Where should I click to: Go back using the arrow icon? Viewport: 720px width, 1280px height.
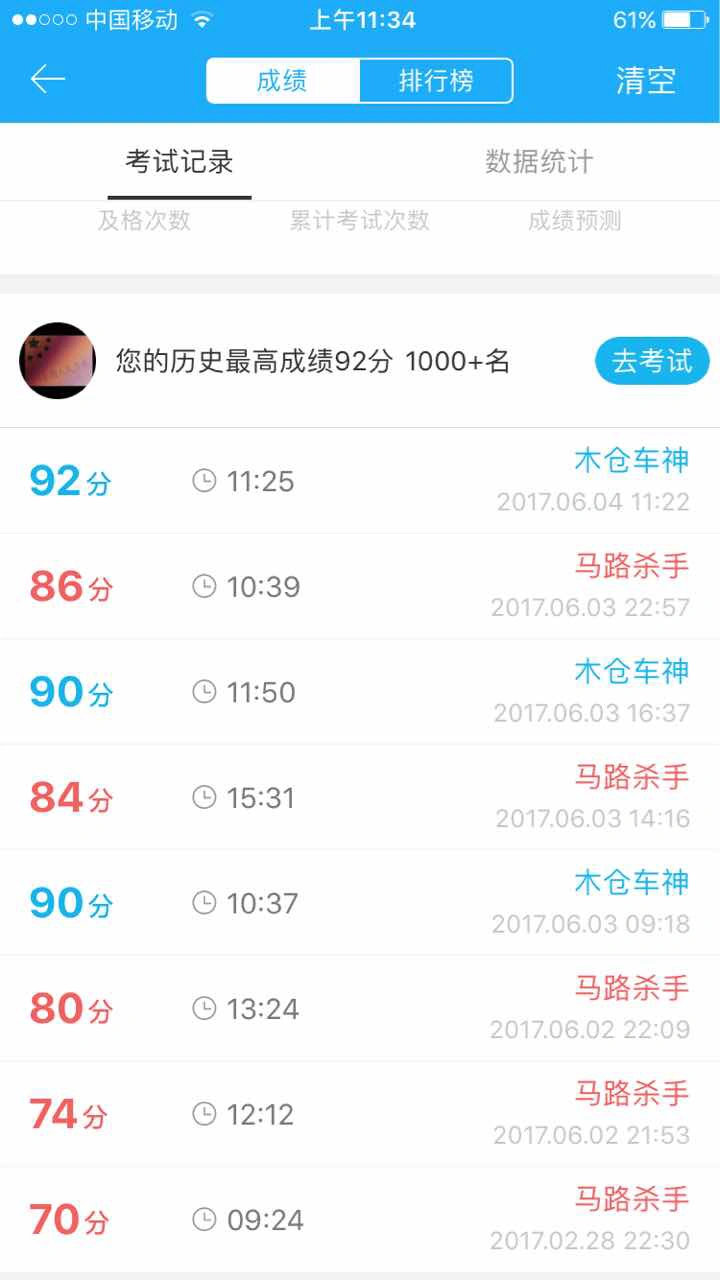tap(48, 80)
